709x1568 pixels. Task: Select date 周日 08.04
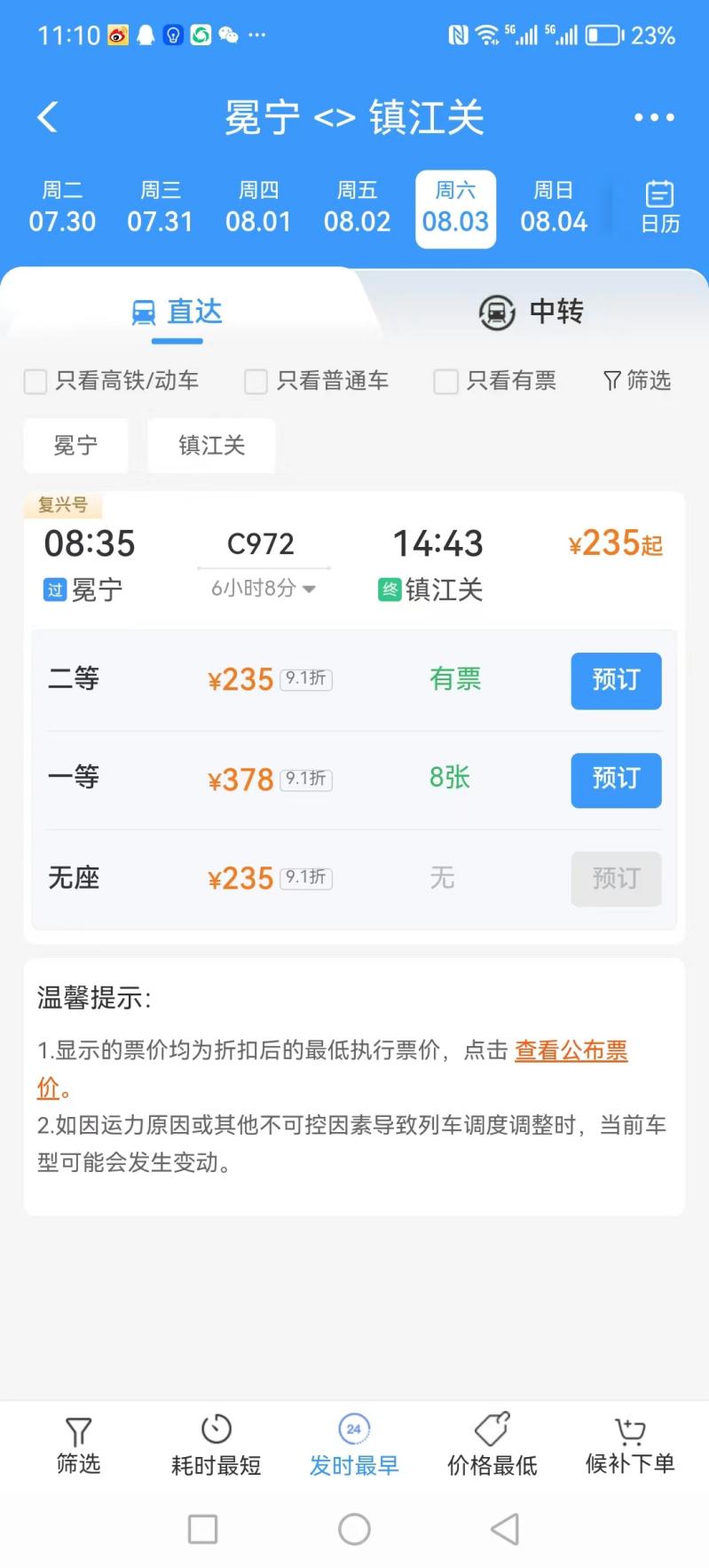click(554, 208)
